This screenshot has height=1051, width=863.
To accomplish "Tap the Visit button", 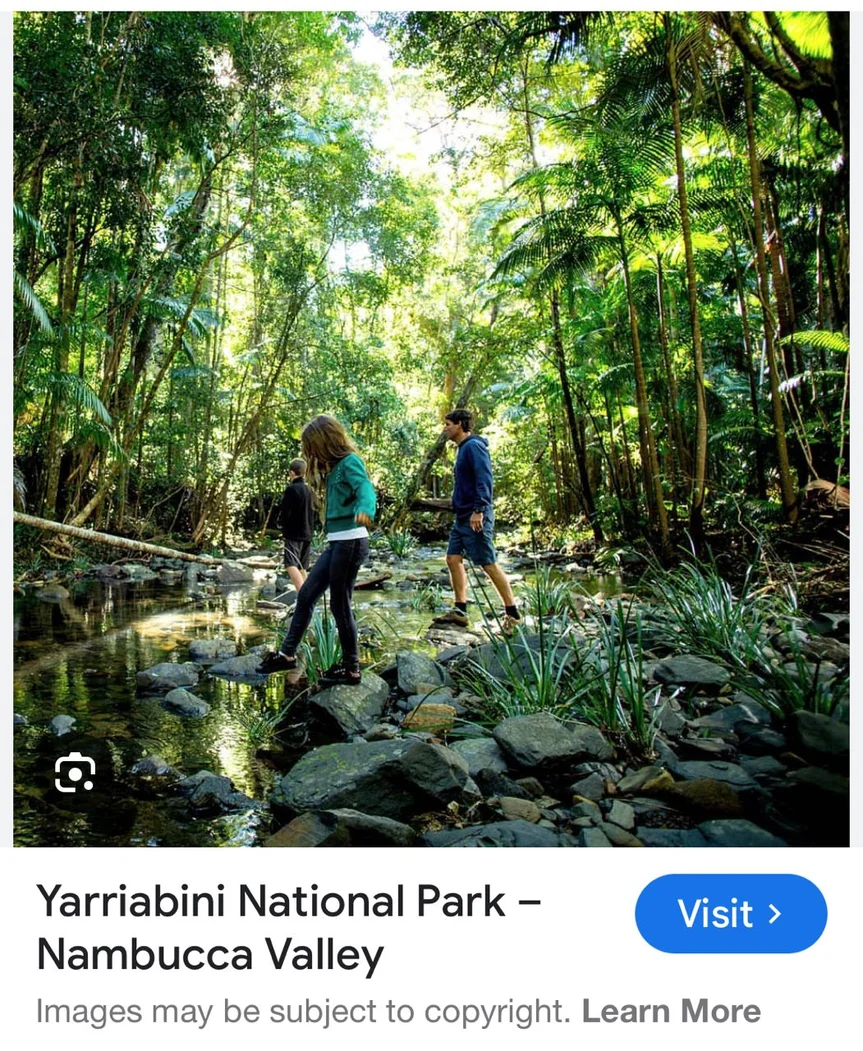I will (730, 913).
